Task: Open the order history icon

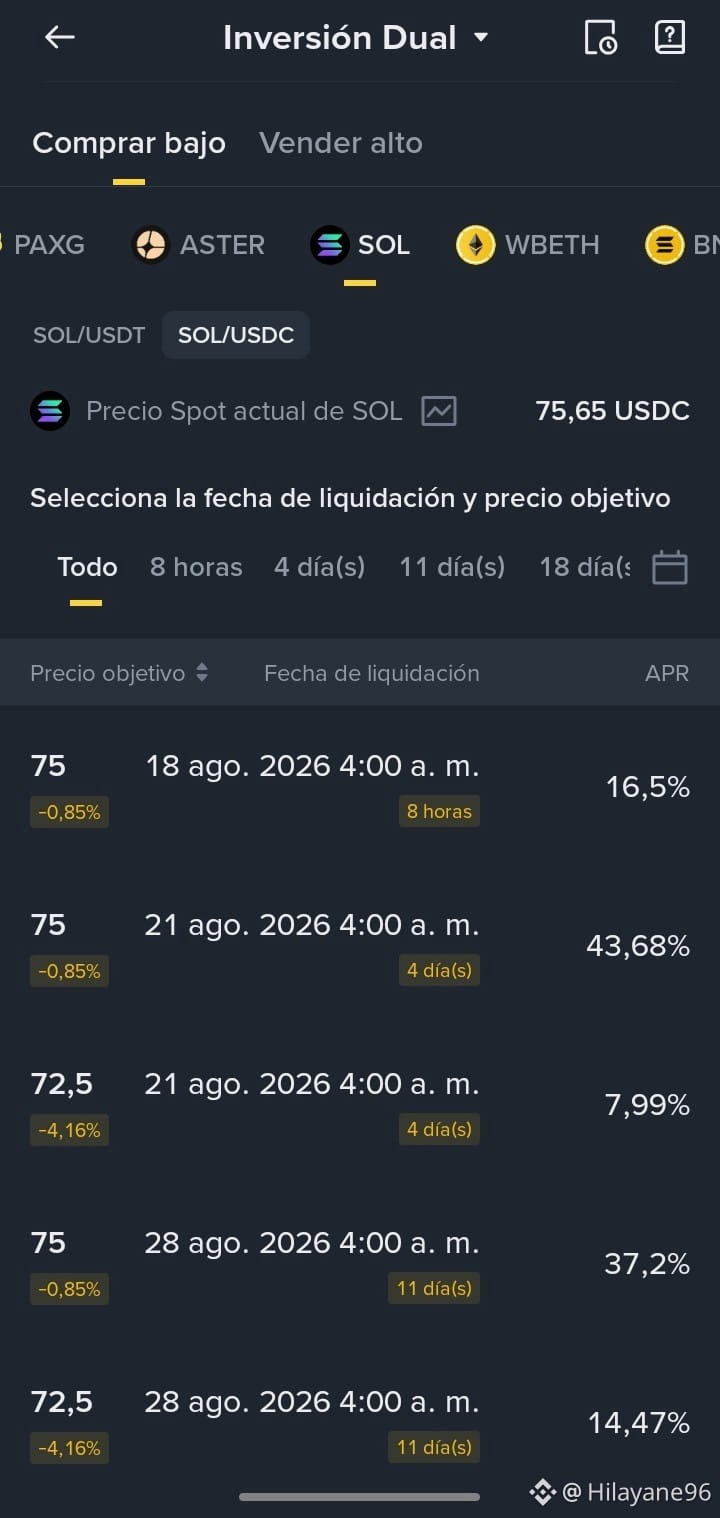Action: [600, 38]
